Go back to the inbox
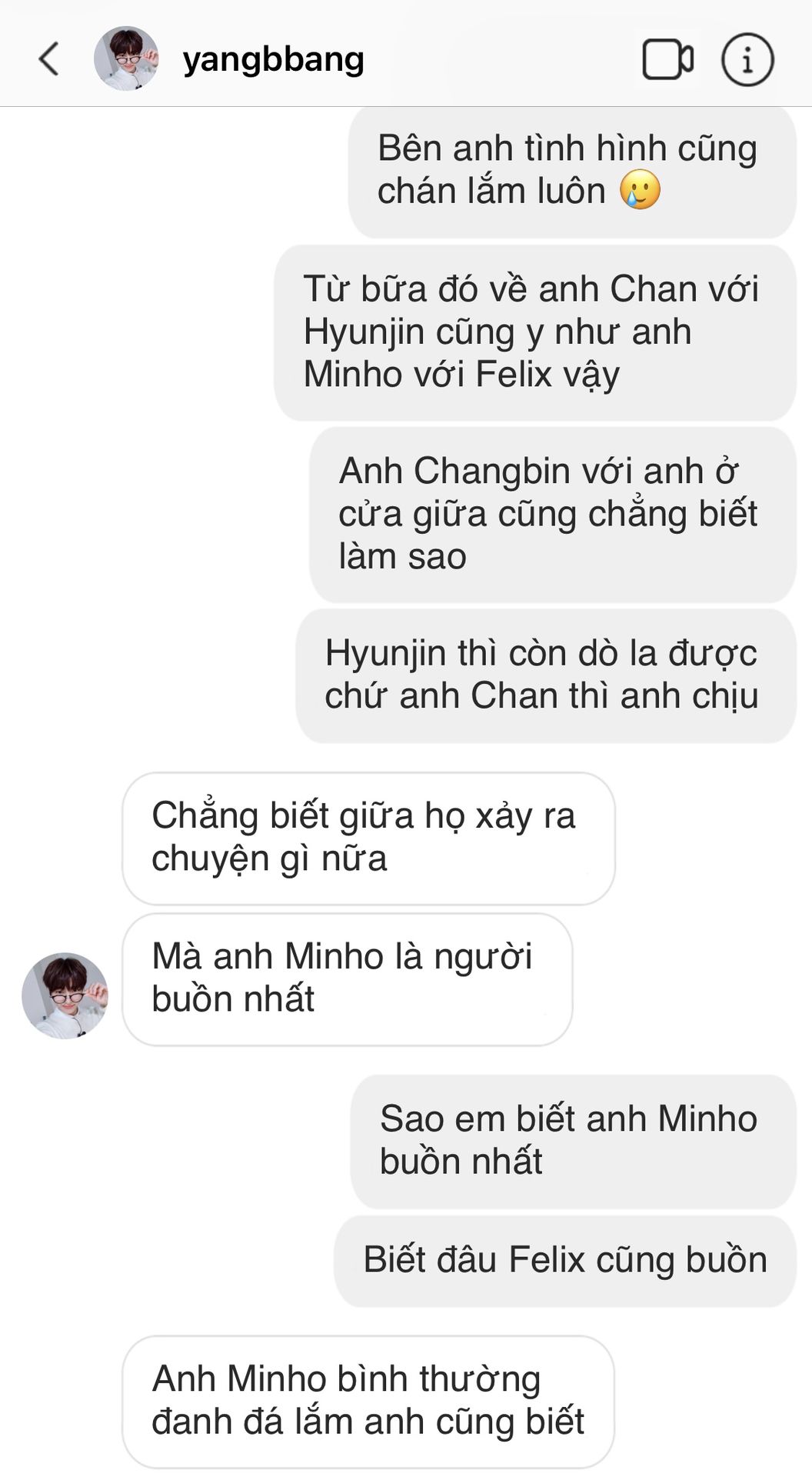Screen dimensions: 812x1477 tap(48, 59)
